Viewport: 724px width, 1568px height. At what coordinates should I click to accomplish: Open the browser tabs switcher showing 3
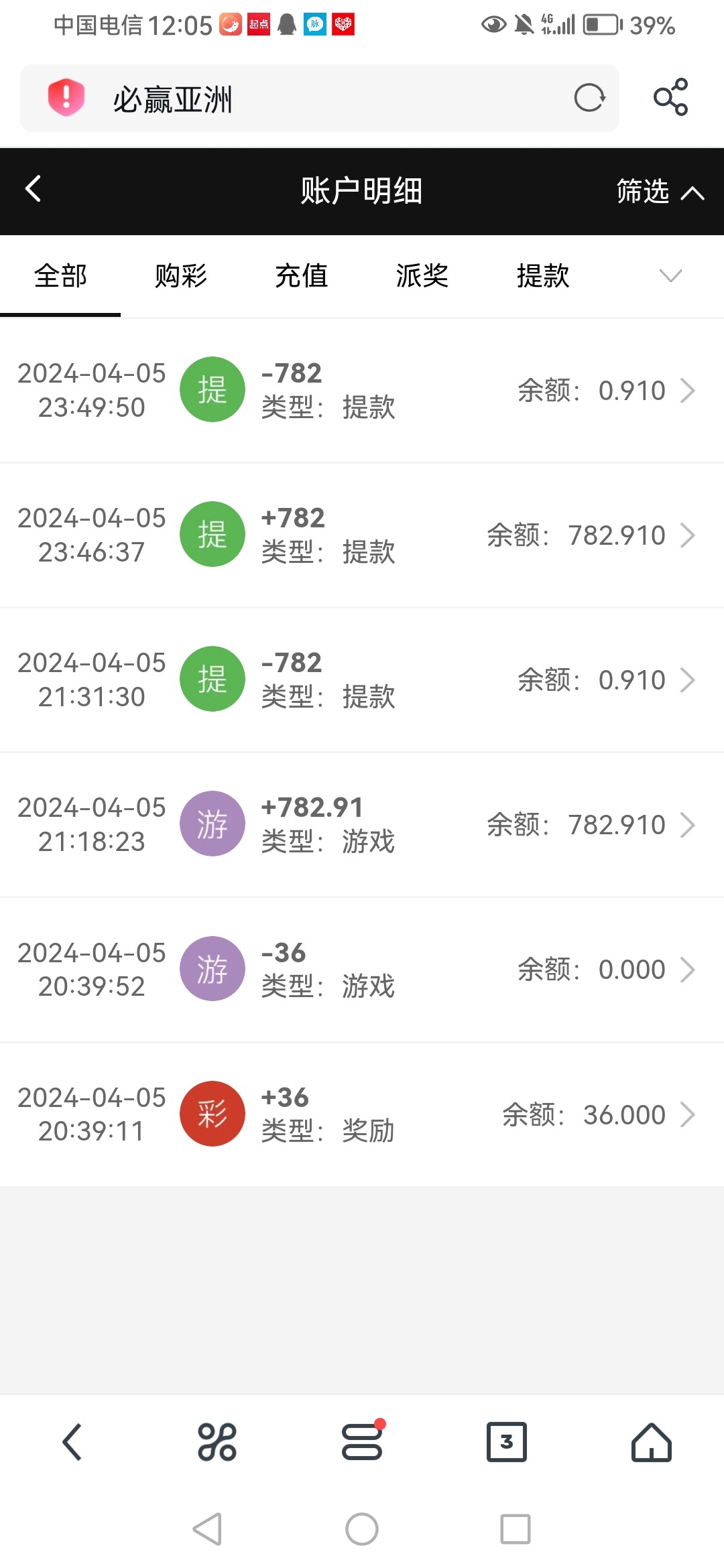coord(507,1442)
